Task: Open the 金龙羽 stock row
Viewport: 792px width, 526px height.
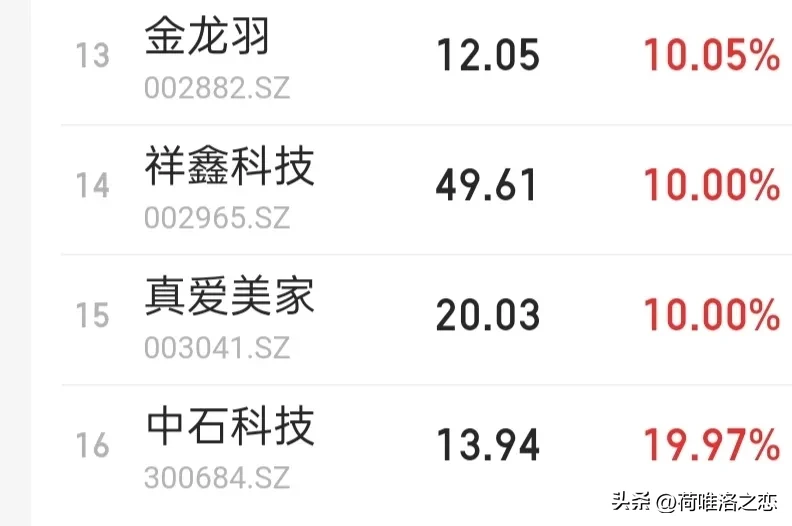Action: click(207, 39)
